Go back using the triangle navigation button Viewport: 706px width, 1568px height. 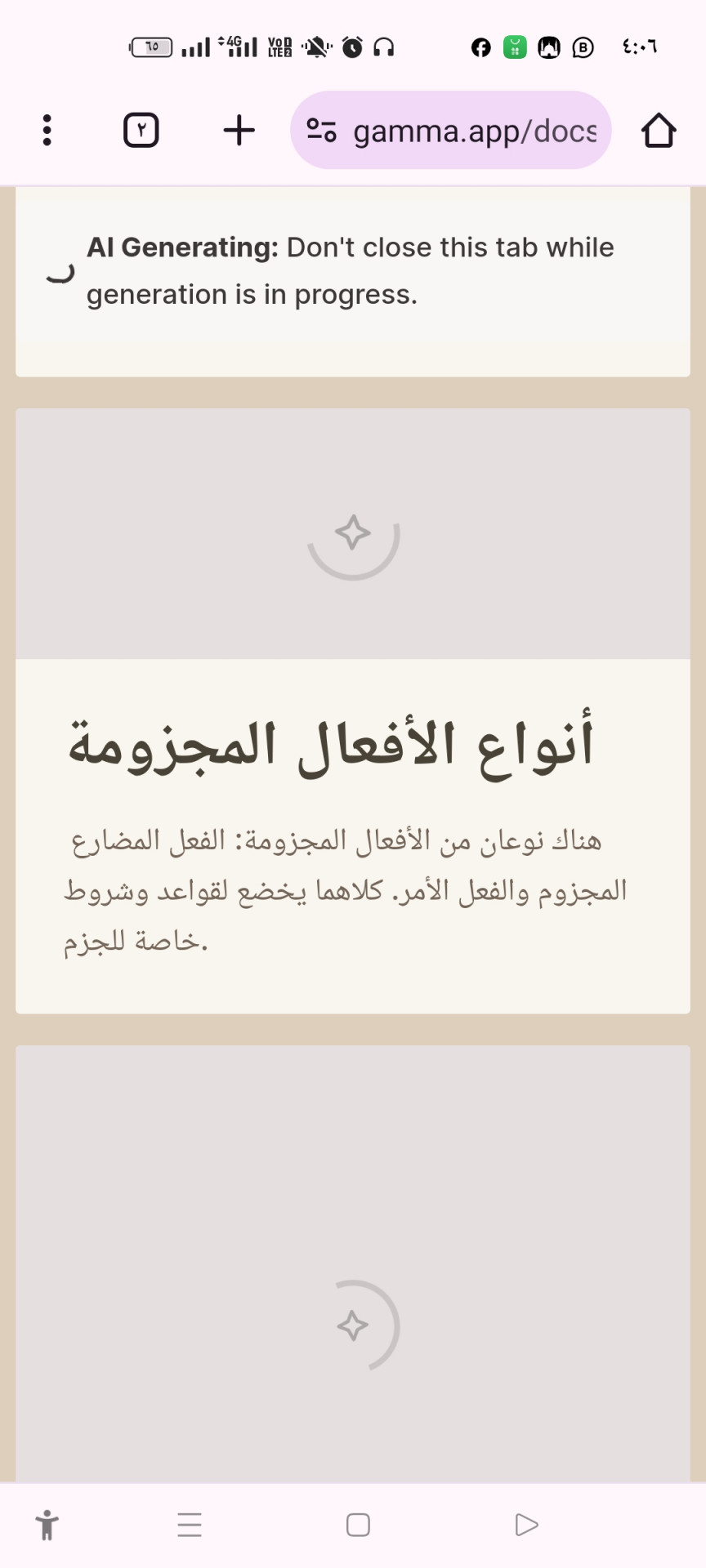[x=527, y=1525]
